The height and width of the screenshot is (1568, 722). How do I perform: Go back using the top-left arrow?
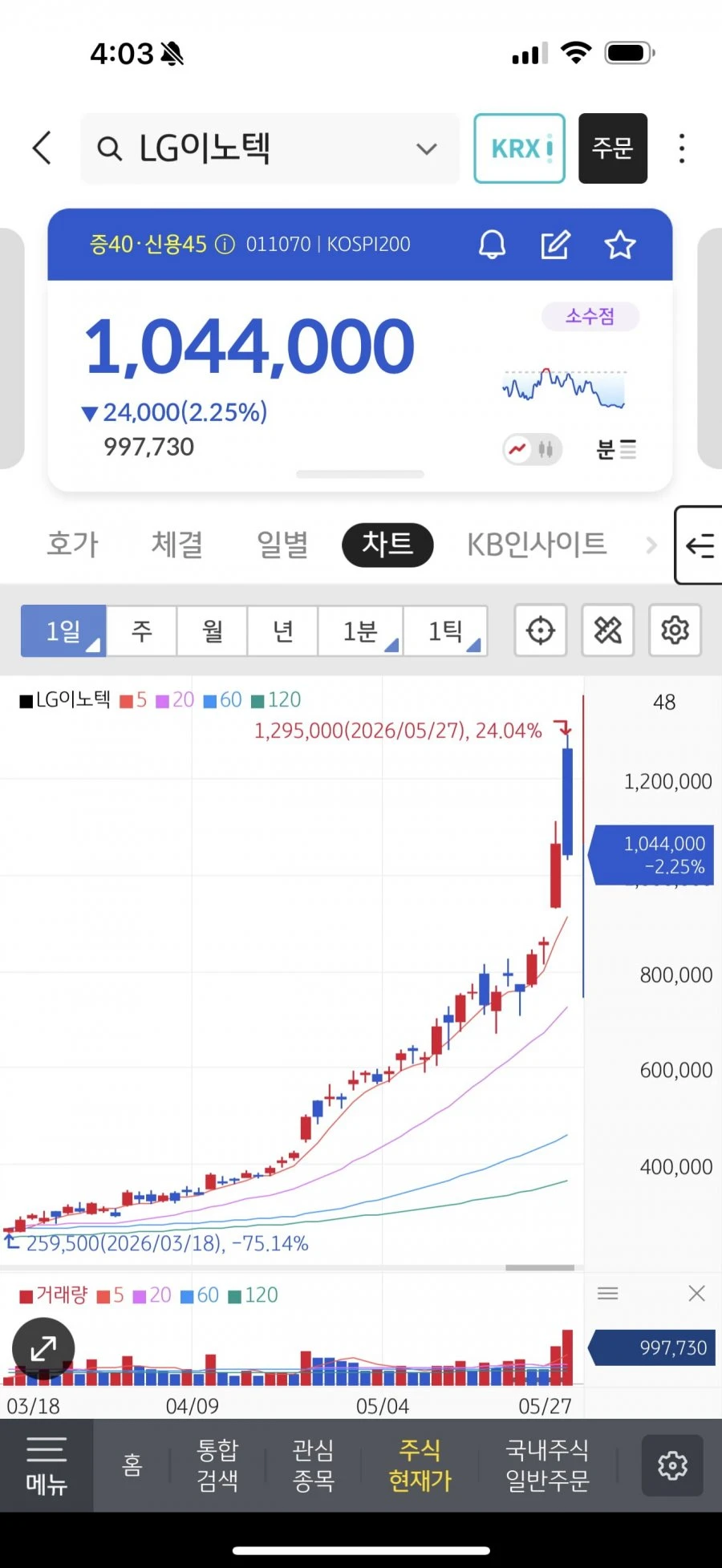(x=43, y=148)
